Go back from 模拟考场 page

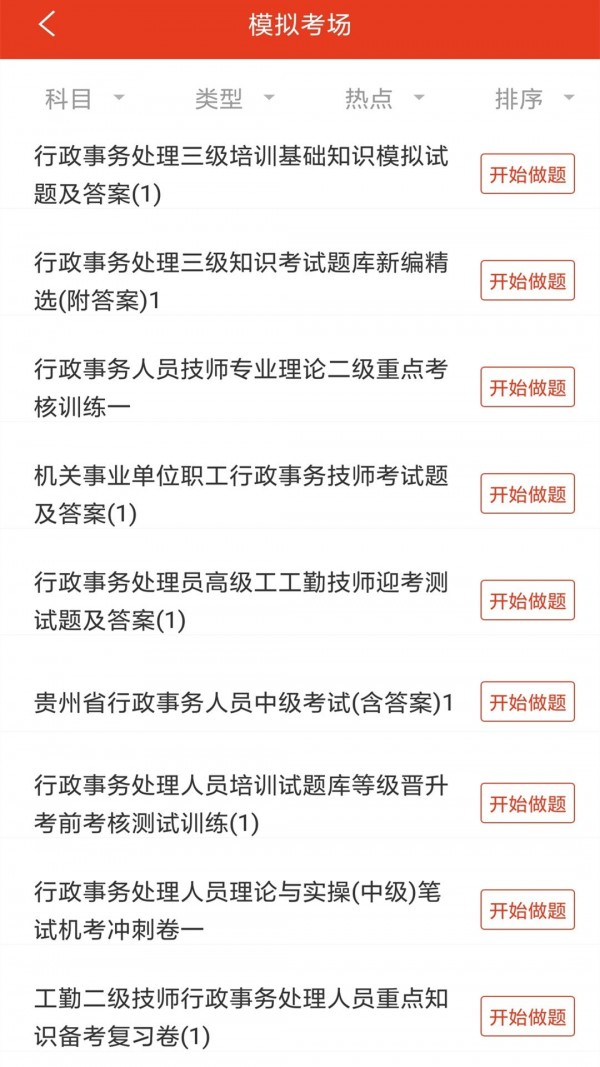47,26
